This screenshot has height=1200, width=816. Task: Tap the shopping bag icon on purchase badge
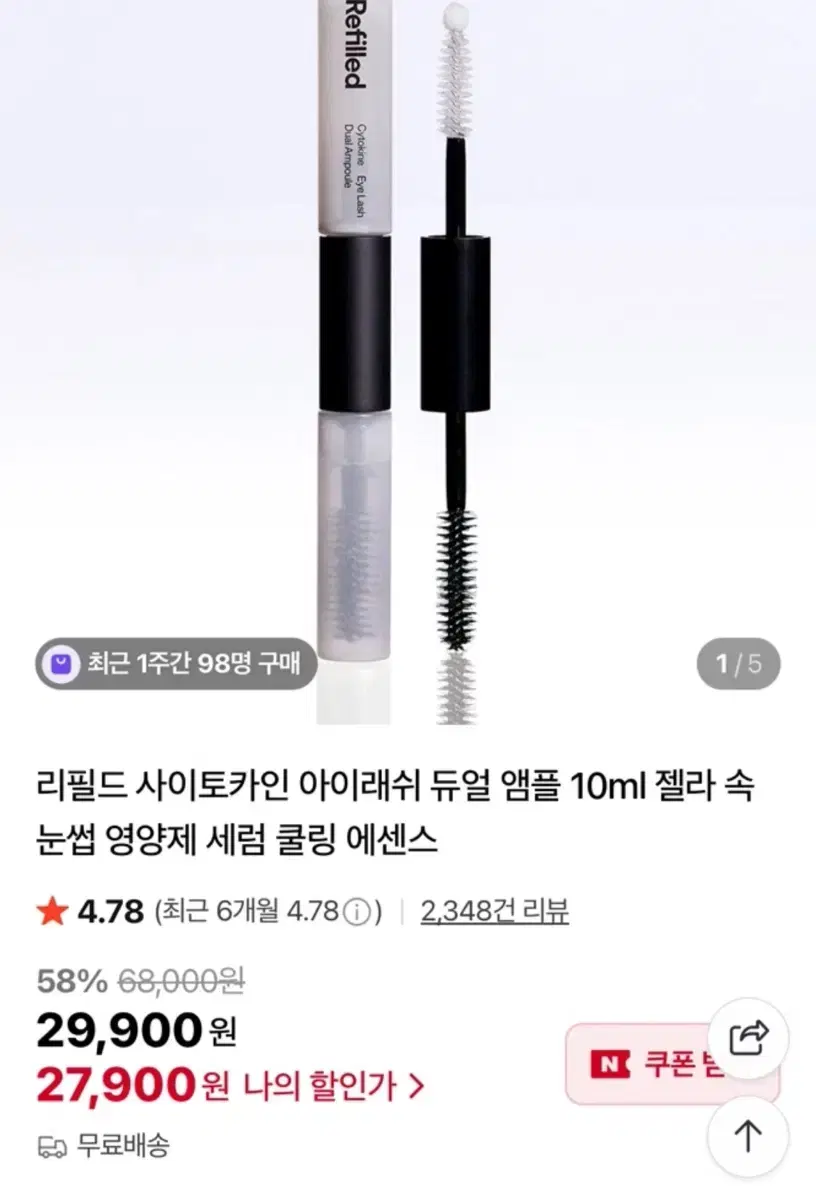(63, 663)
